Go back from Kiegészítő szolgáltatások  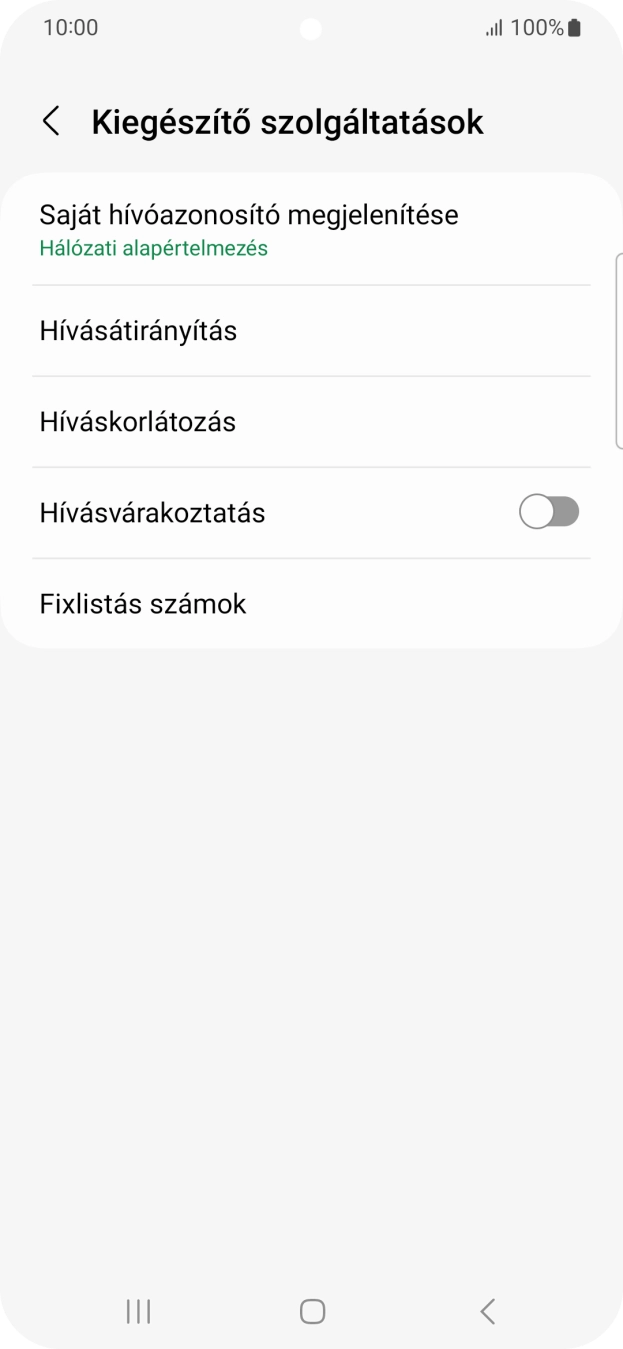(51, 122)
